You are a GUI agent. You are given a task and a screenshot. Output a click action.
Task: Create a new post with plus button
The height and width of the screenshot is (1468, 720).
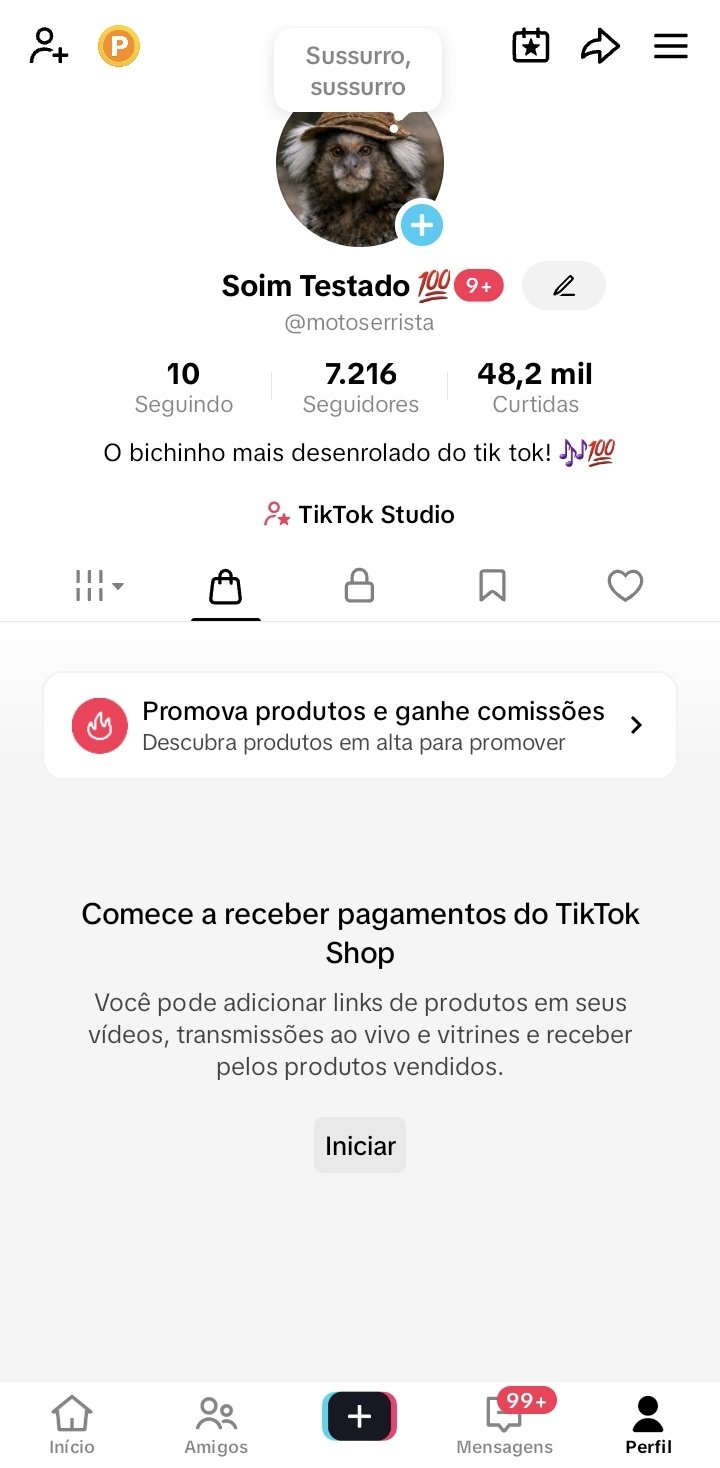coord(360,1416)
